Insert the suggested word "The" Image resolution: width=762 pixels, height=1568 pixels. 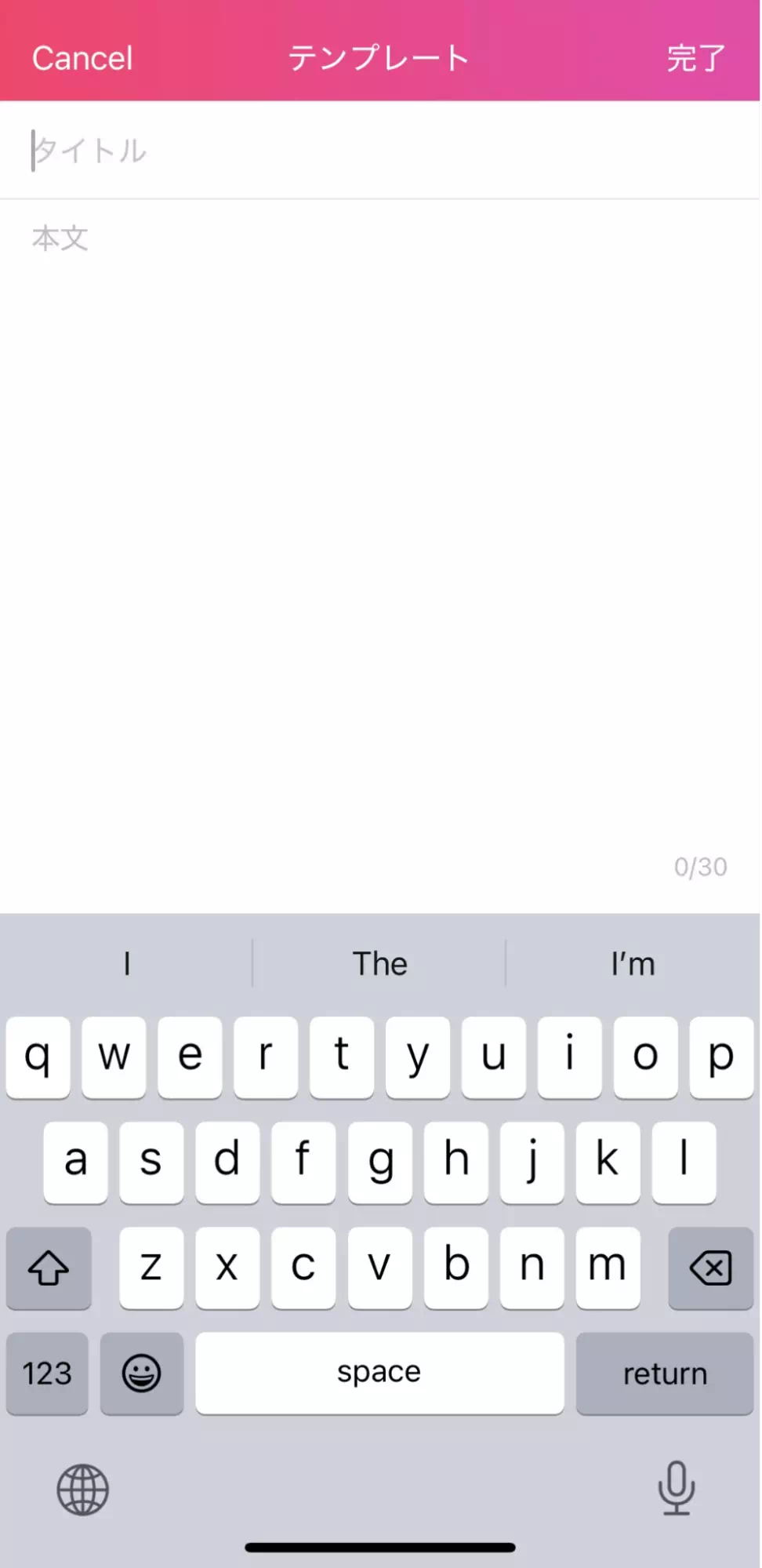coord(379,963)
